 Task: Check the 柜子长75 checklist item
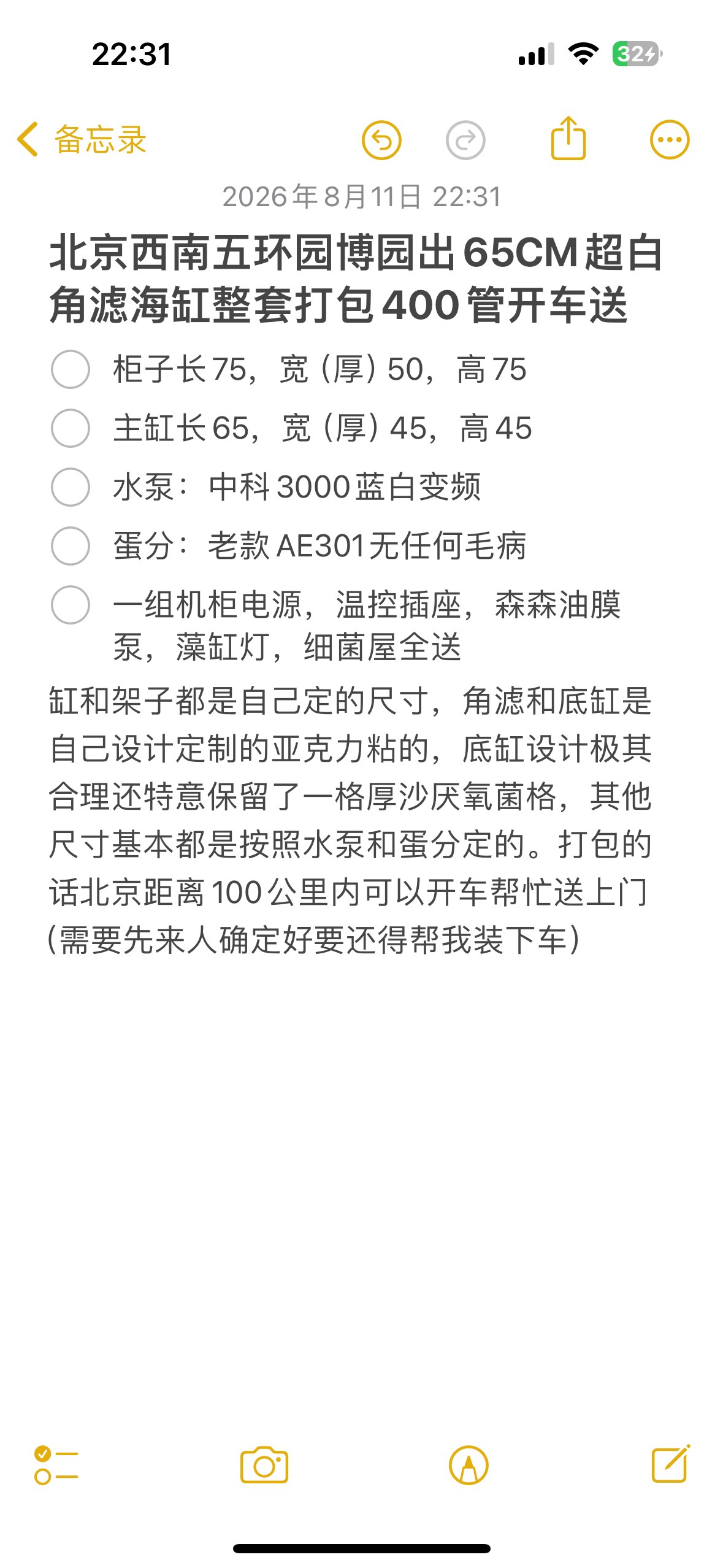(x=71, y=369)
